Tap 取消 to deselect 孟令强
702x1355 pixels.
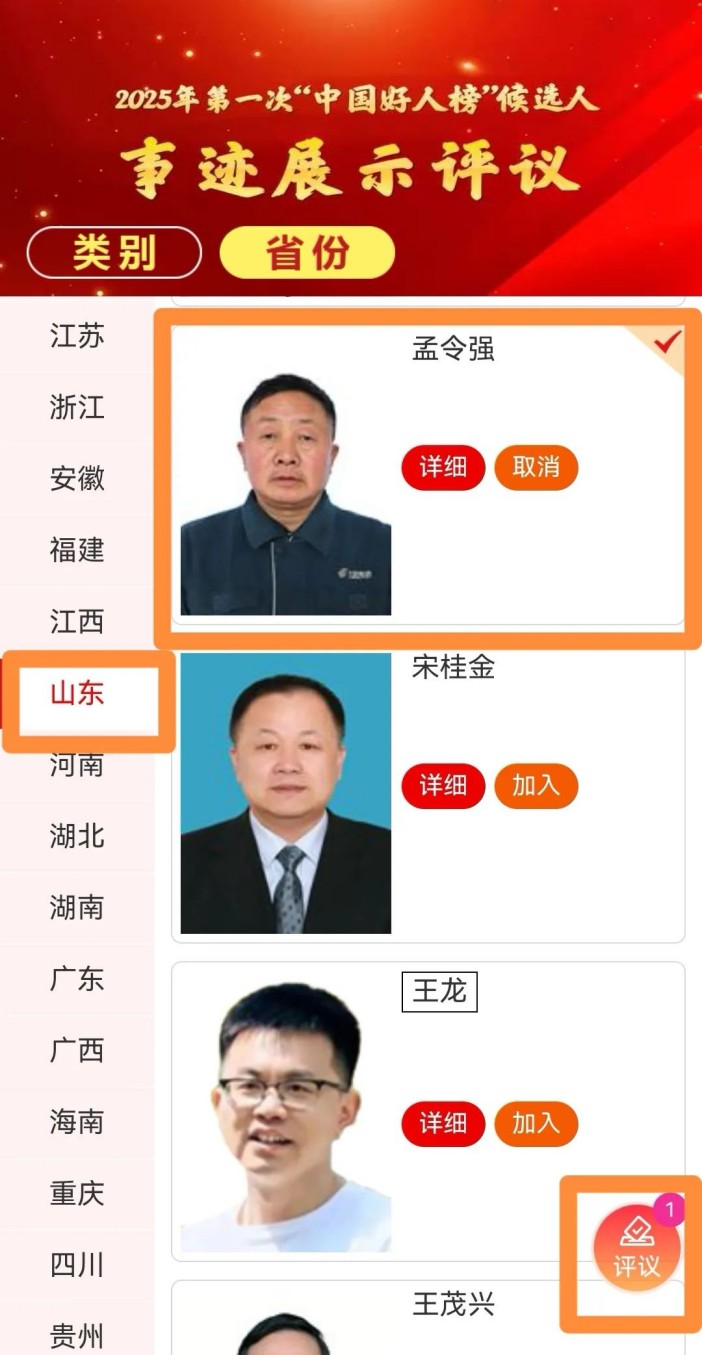coord(536,468)
